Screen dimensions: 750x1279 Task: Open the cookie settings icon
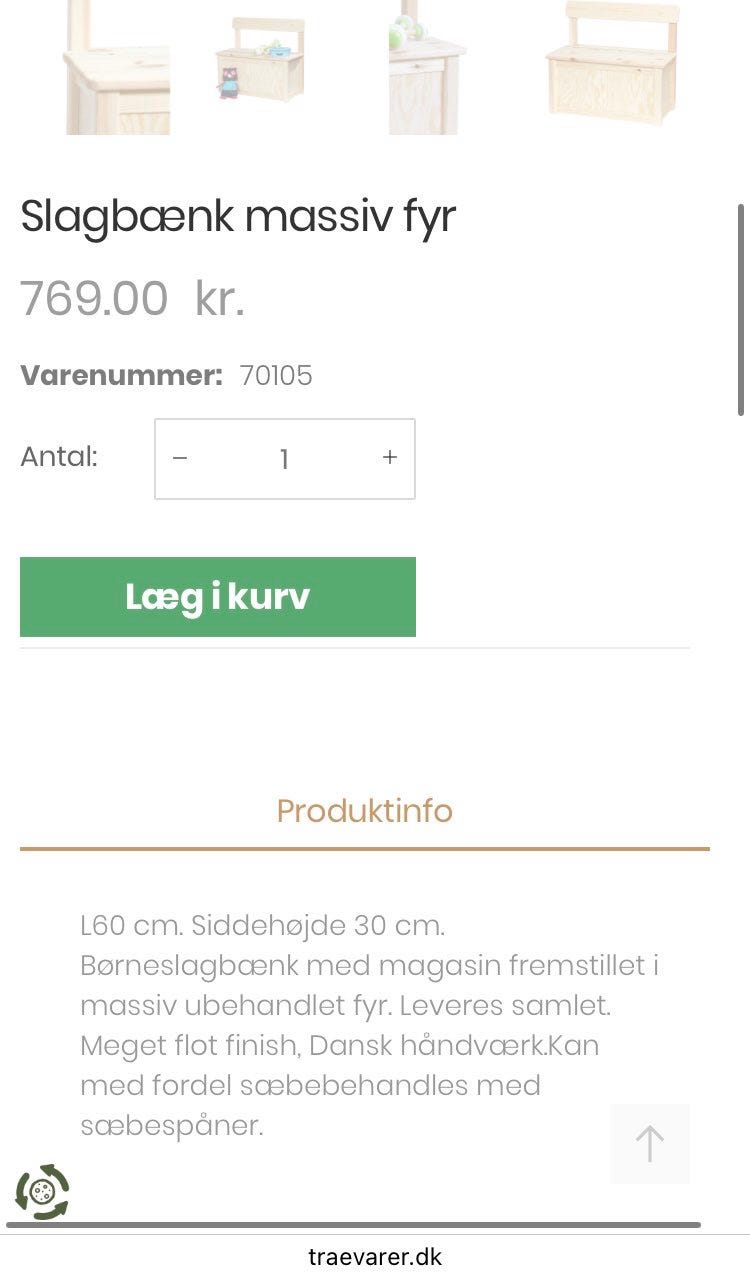point(42,1191)
